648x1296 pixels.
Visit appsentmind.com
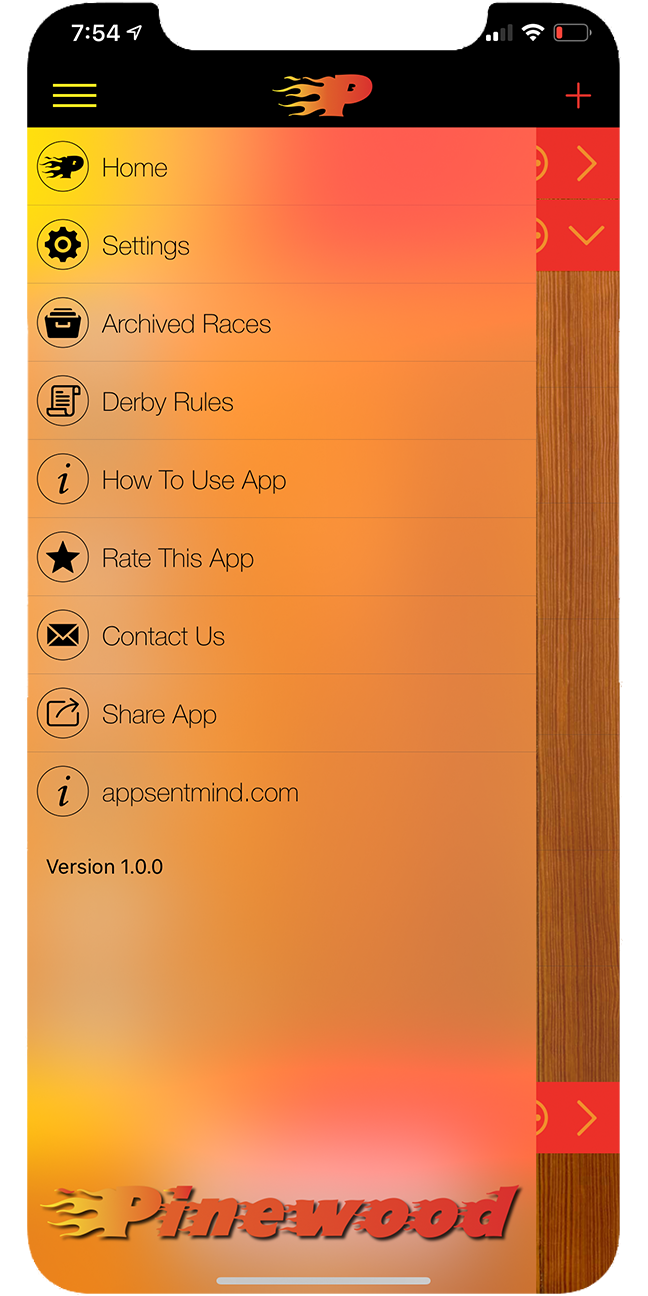click(x=200, y=793)
